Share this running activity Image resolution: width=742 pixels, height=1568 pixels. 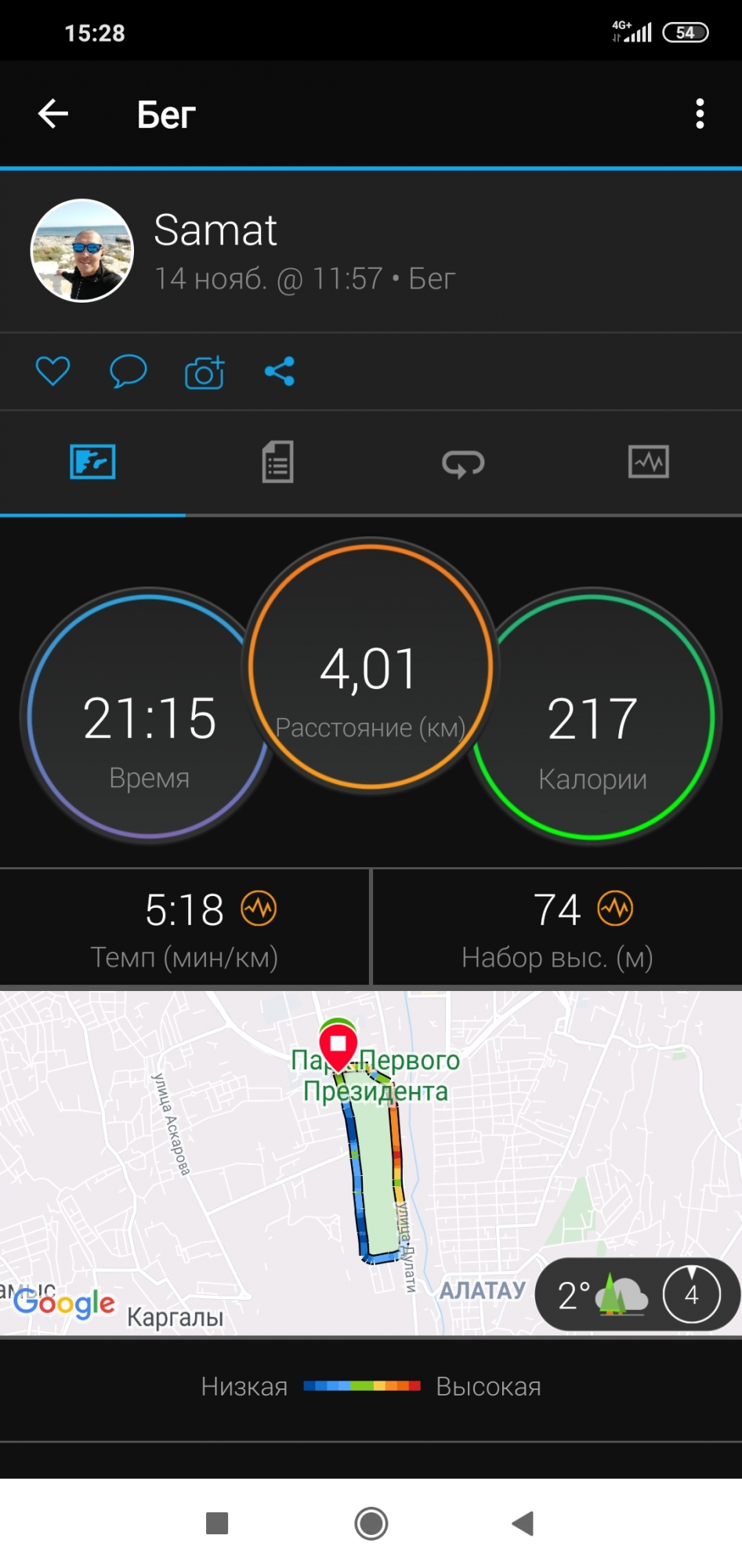click(x=280, y=371)
